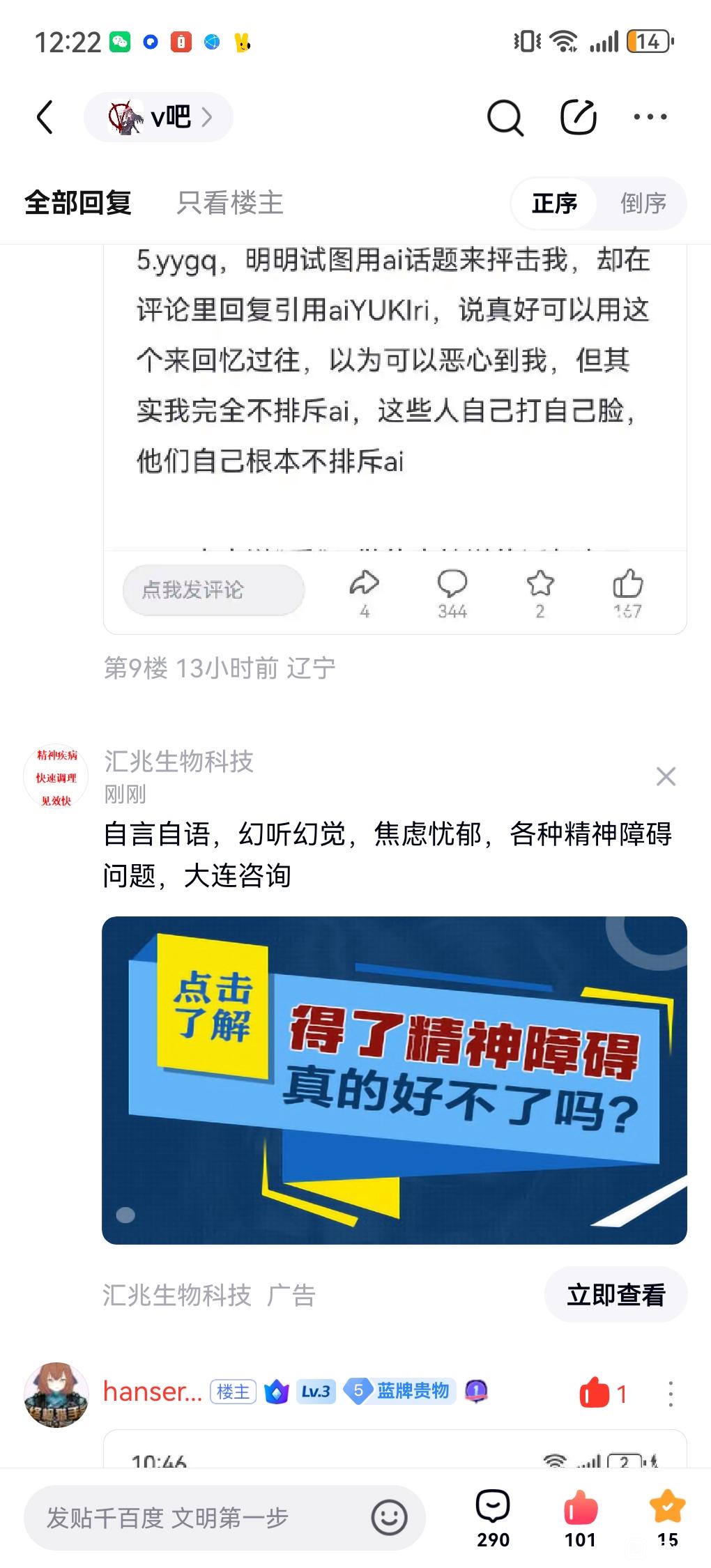Dismiss the 汇兆生物科技 ad
Image resolution: width=711 pixels, height=1568 pixels.
(x=666, y=776)
